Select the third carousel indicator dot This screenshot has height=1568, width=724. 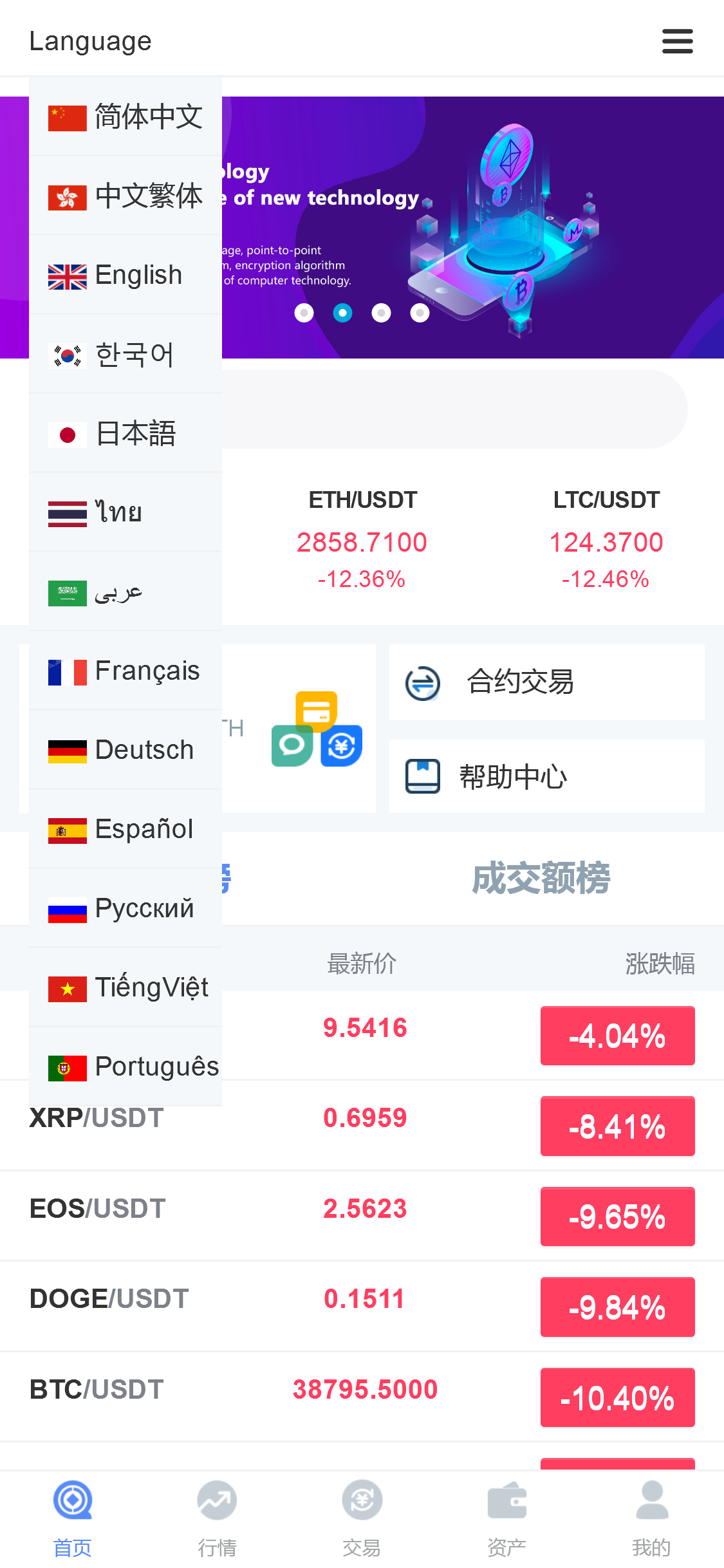(382, 313)
